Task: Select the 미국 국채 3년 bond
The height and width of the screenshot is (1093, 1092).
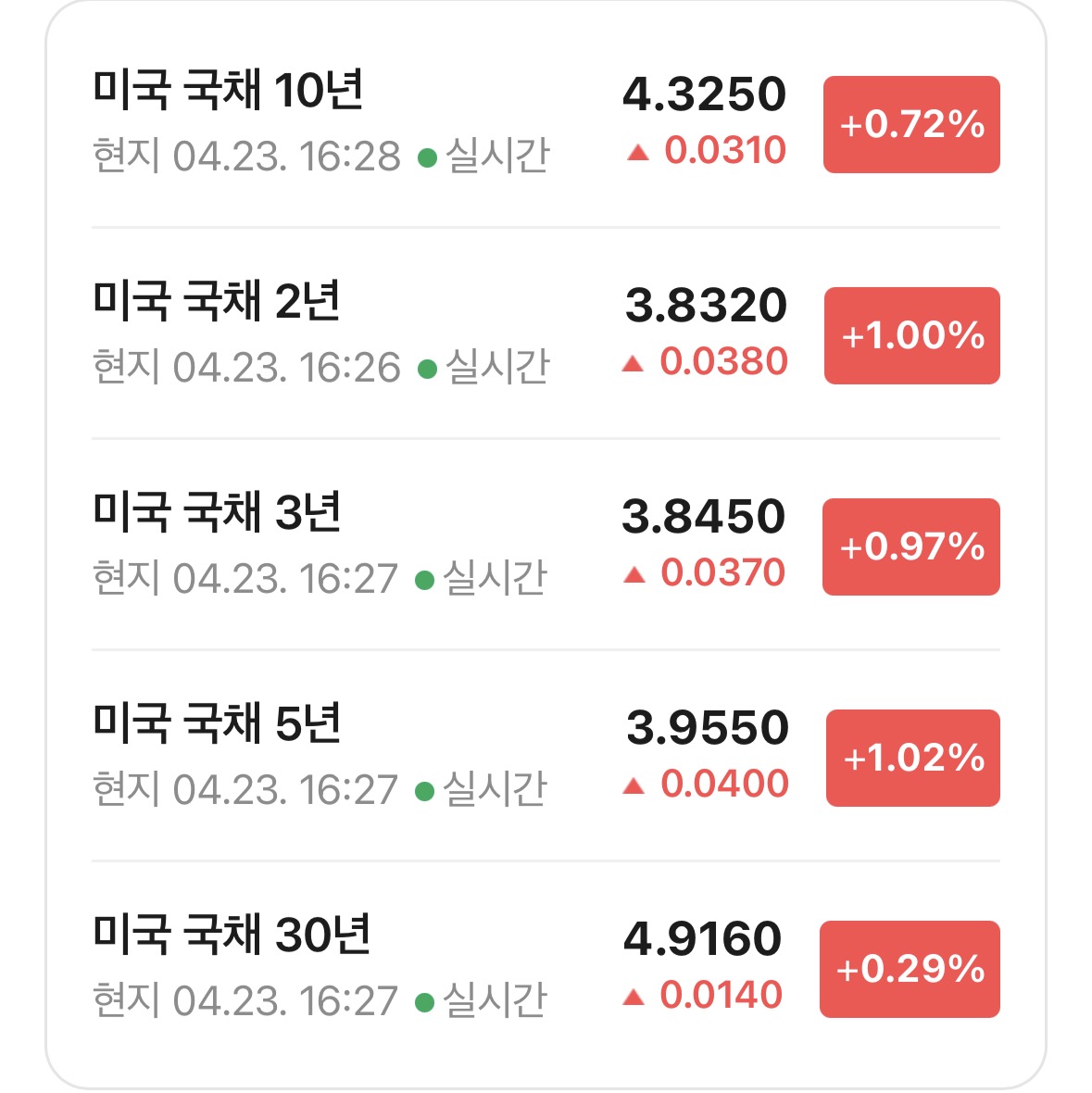Action: [x=546, y=545]
